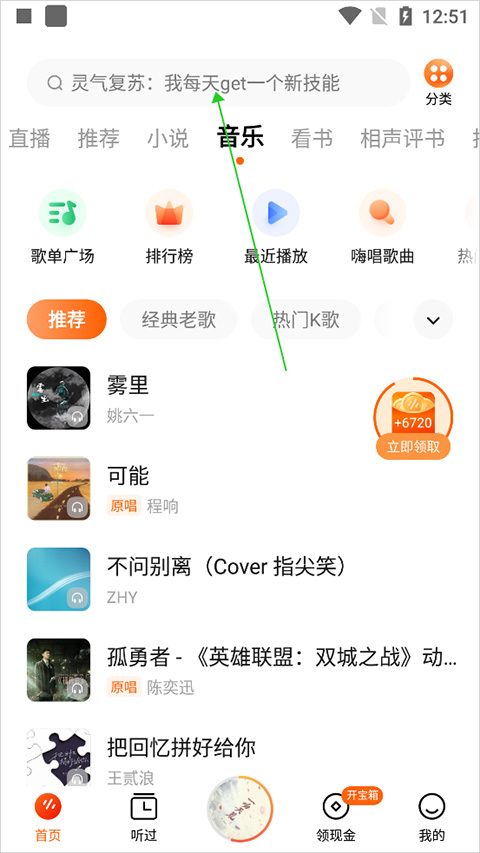The width and height of the screenshot is (480, 853).
Task: Play the song 可能 by 程响
Action: (242, 489)
